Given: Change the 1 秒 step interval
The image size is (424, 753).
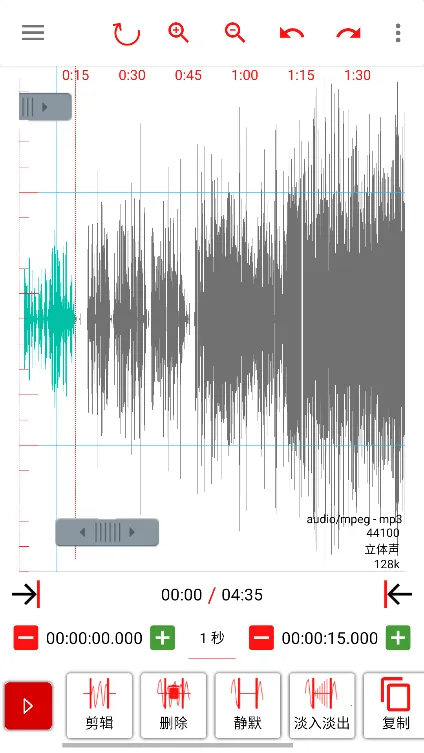Looking at the screenshot, I should 212,638.
